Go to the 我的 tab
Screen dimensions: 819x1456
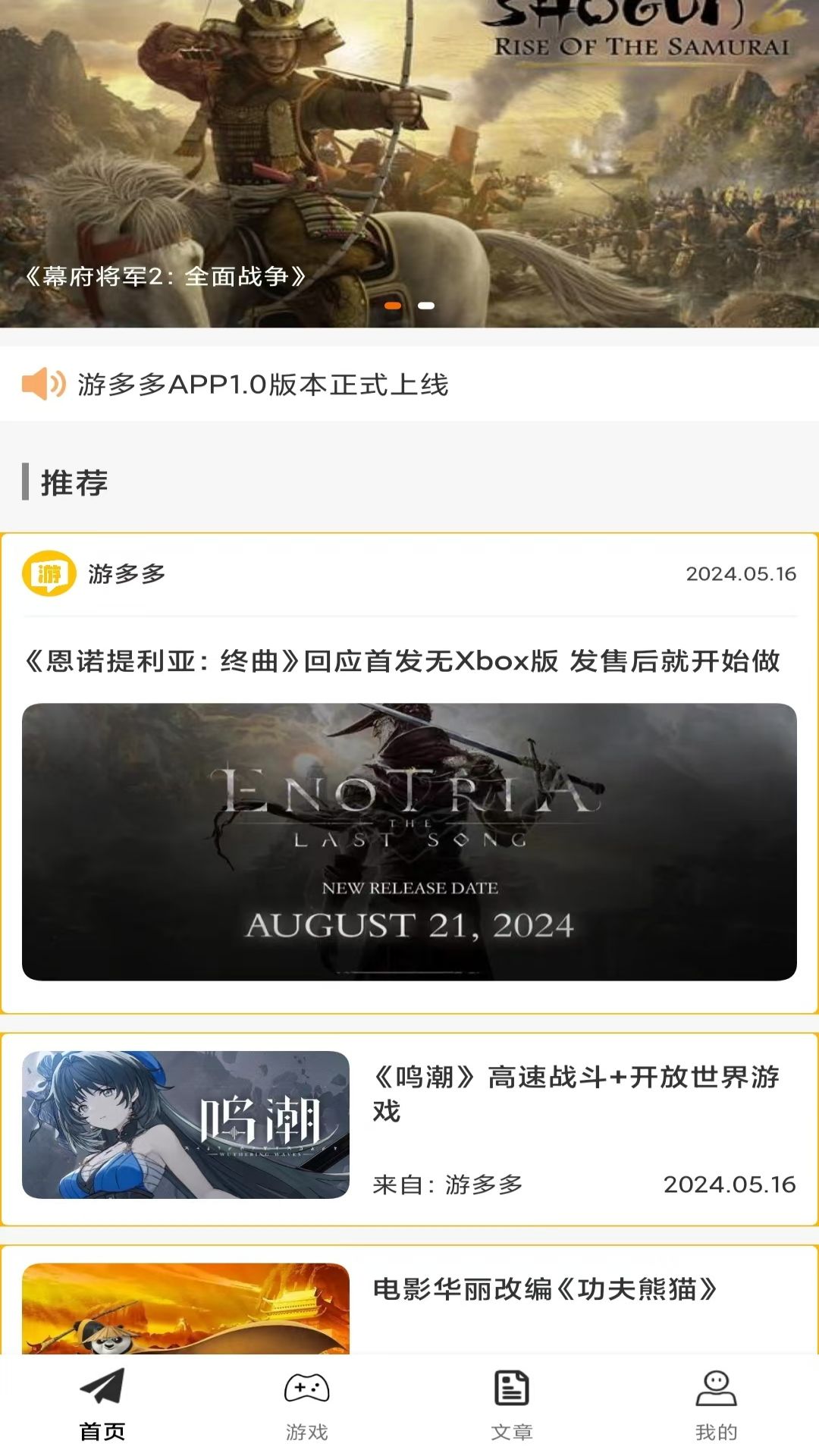716,1405
